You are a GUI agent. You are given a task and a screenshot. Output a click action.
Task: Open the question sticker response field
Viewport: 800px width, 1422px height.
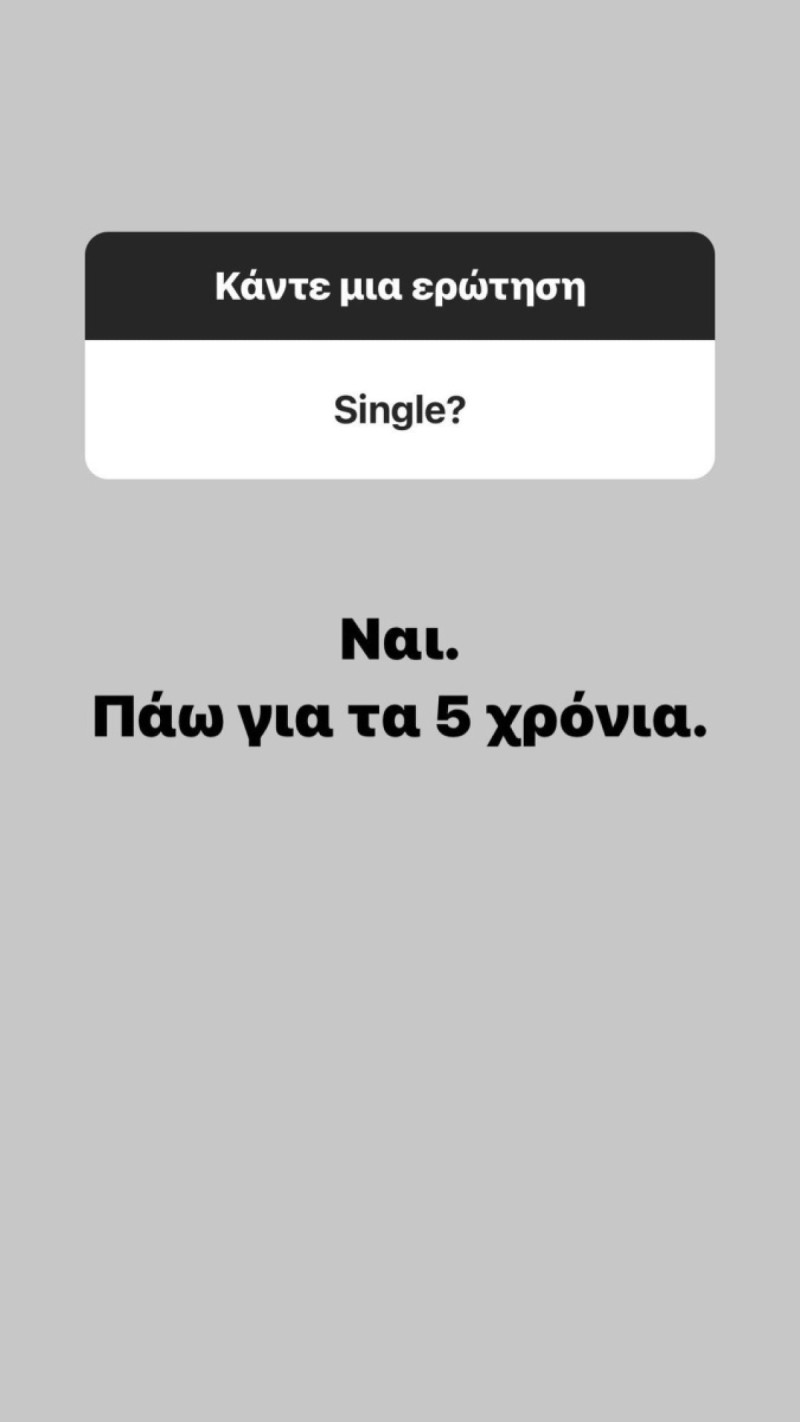400,408
